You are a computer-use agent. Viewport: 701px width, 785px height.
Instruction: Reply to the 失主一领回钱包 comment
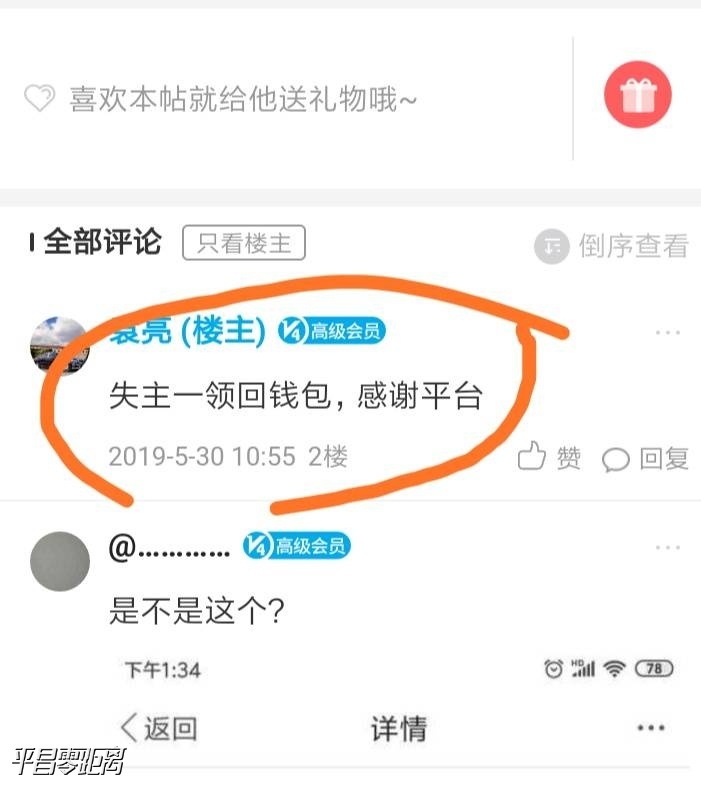(645, 459)
